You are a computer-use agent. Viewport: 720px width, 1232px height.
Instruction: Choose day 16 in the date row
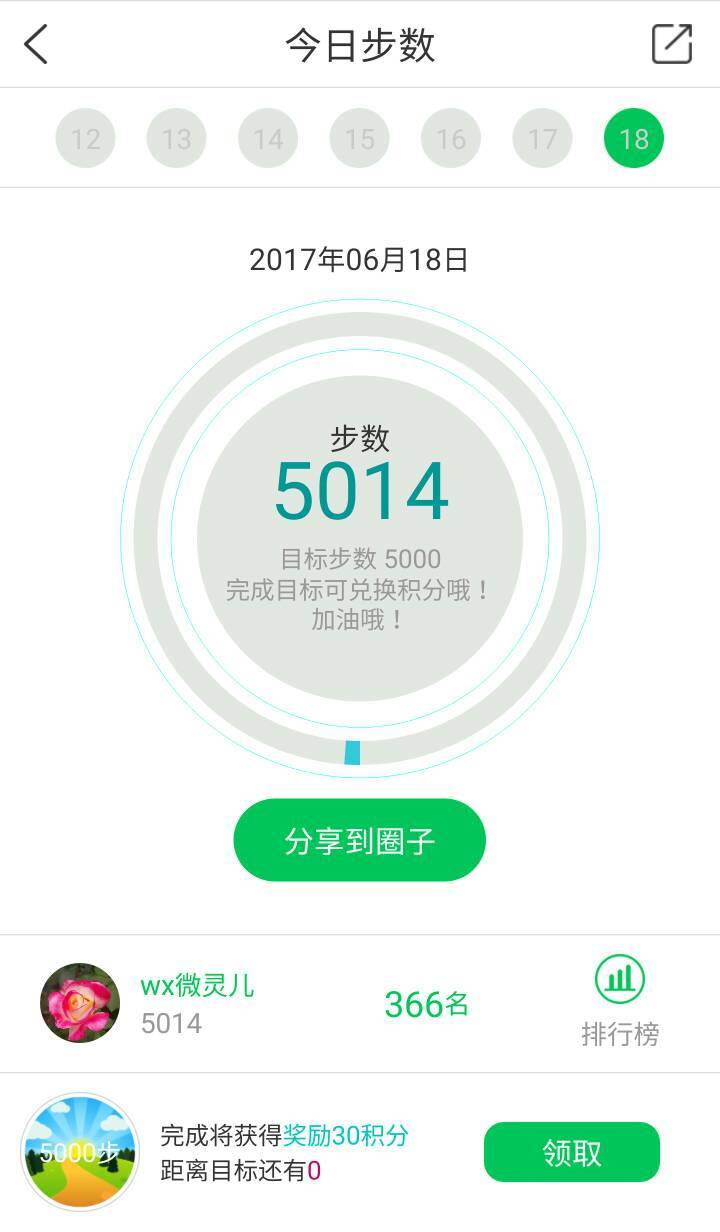tap(451, 138)
